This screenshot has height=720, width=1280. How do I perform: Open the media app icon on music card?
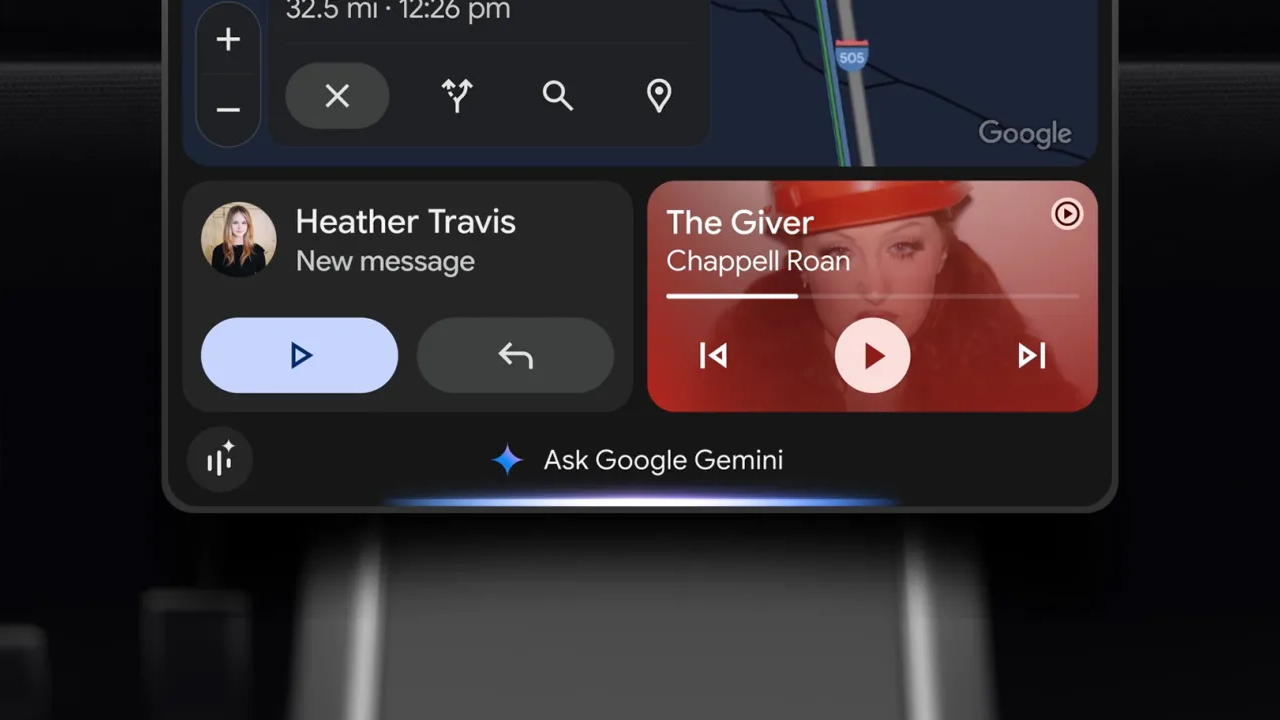[1066, 214]
